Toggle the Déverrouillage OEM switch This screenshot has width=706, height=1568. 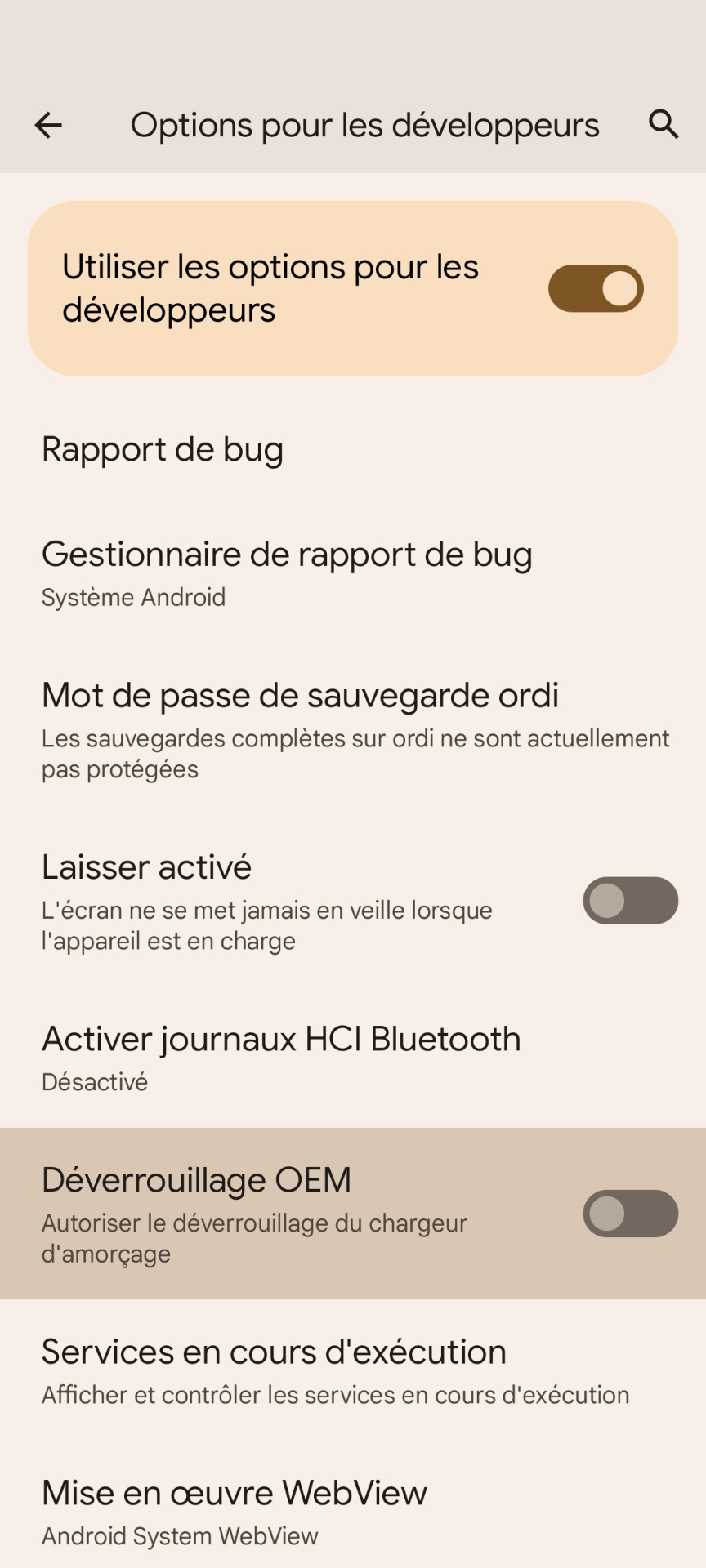[x=630, y=1214]
